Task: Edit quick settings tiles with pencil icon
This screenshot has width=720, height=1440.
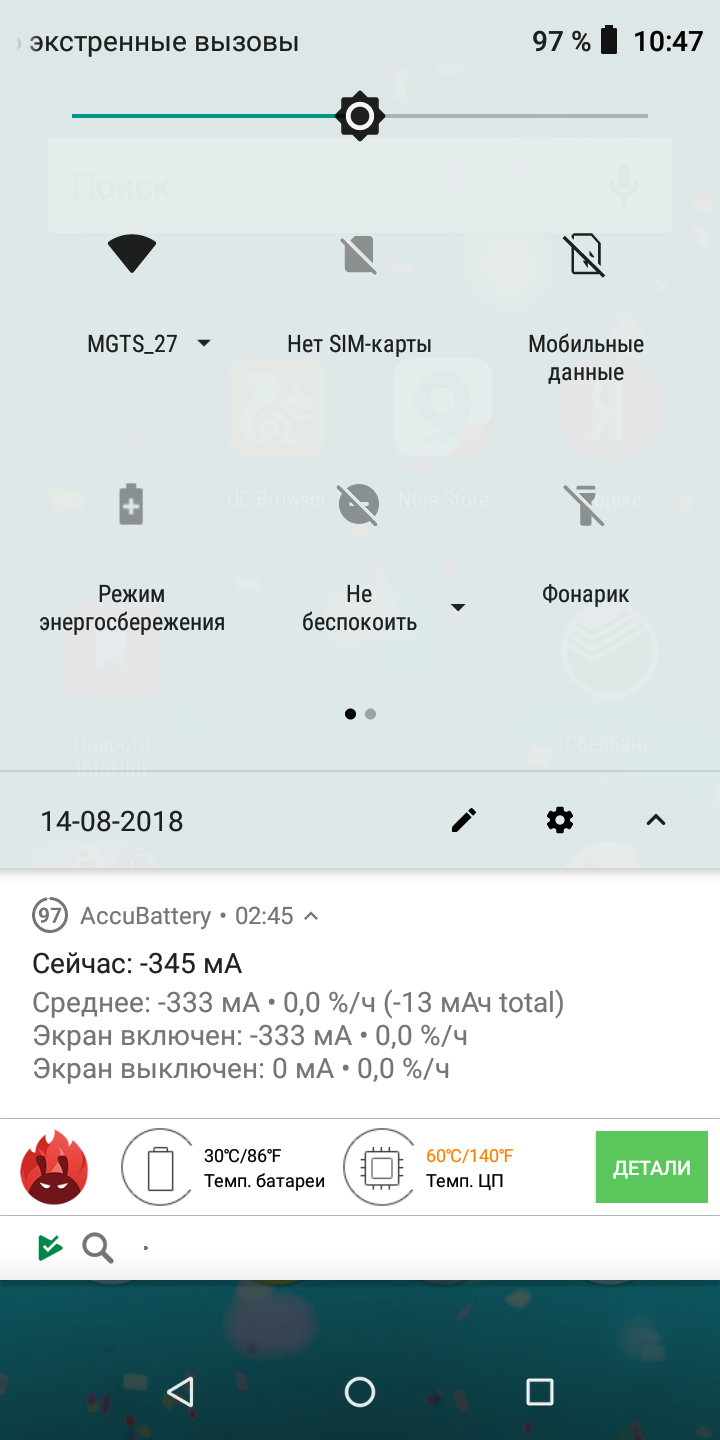Action: [x=464, y=821]
